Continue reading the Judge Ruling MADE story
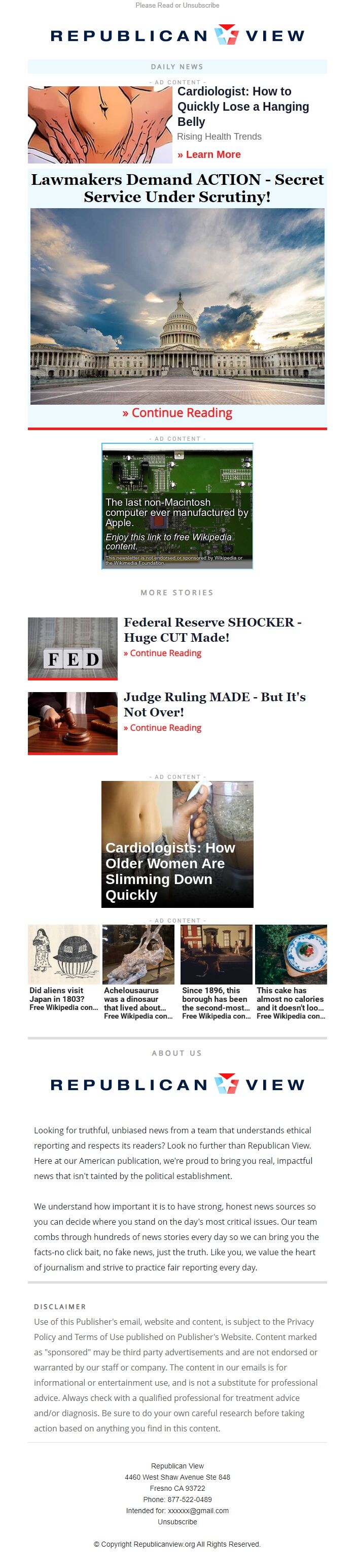 [162, 728]
